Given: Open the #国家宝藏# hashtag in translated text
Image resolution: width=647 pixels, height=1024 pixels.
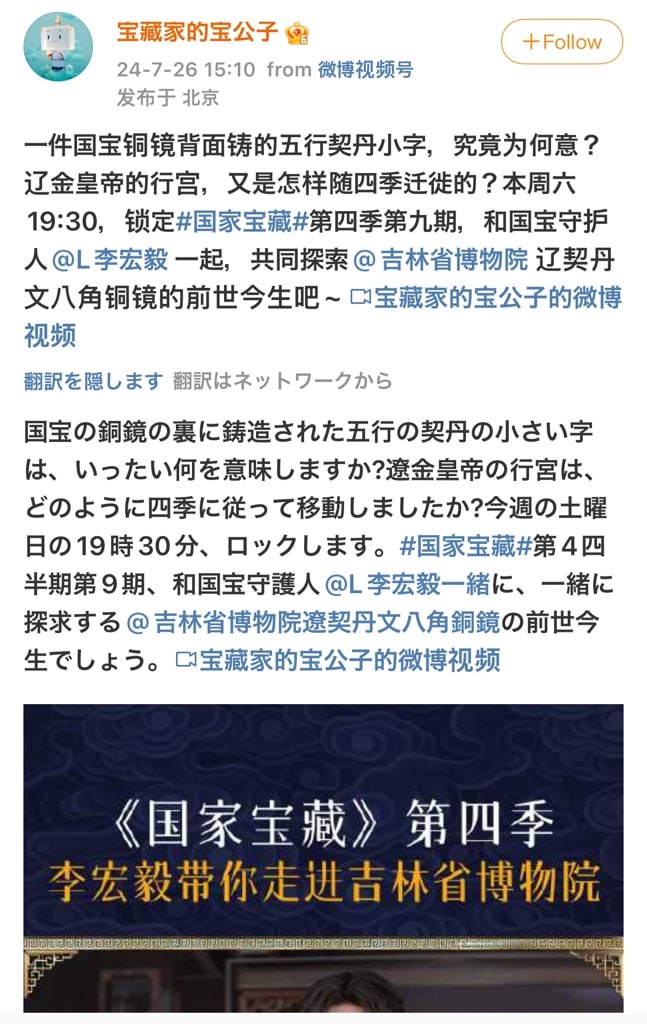Looking at the screenshot, I should [x=457, y=547].
